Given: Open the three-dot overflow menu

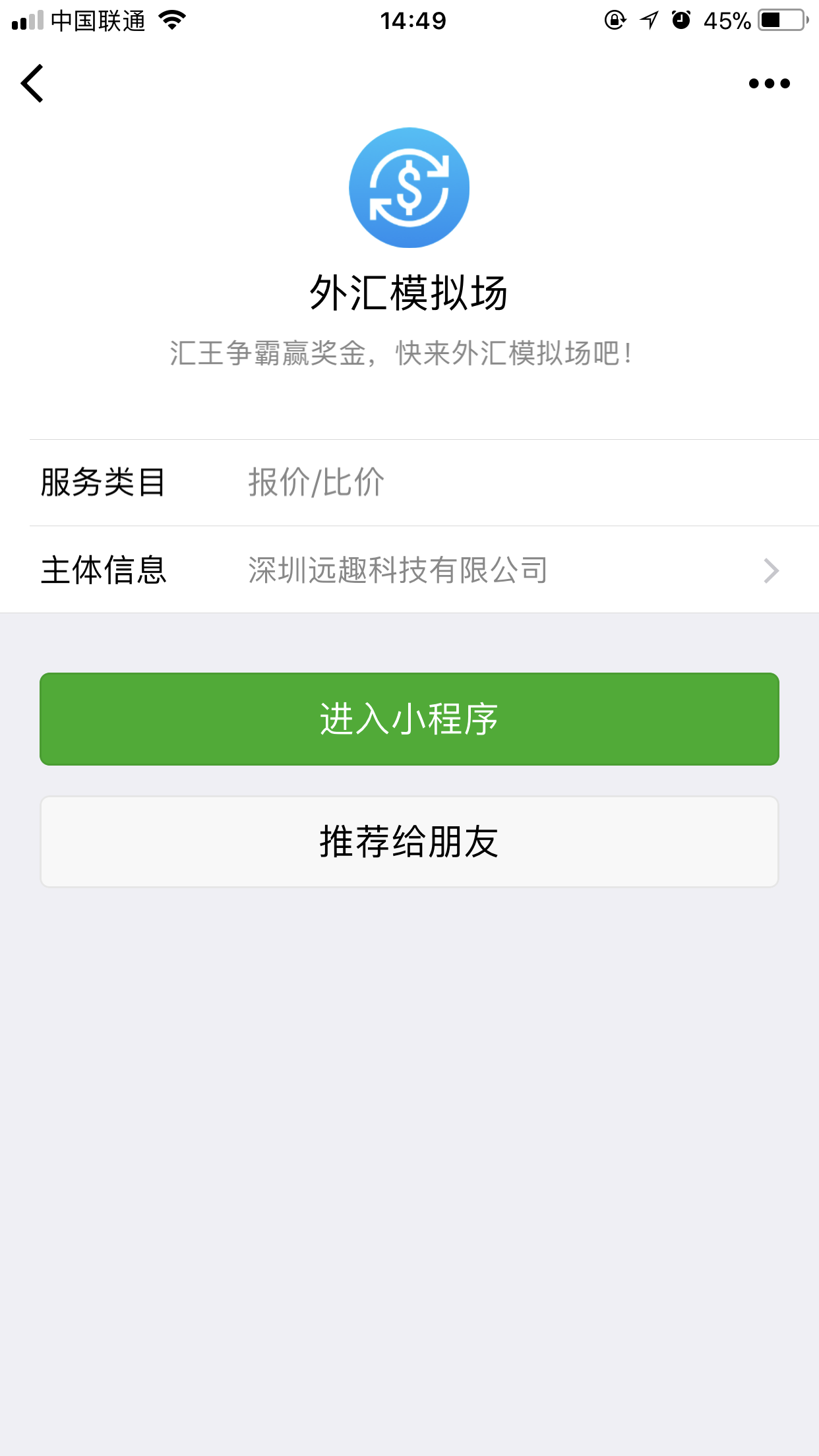Looking at the screenshot, I should 769,83.
